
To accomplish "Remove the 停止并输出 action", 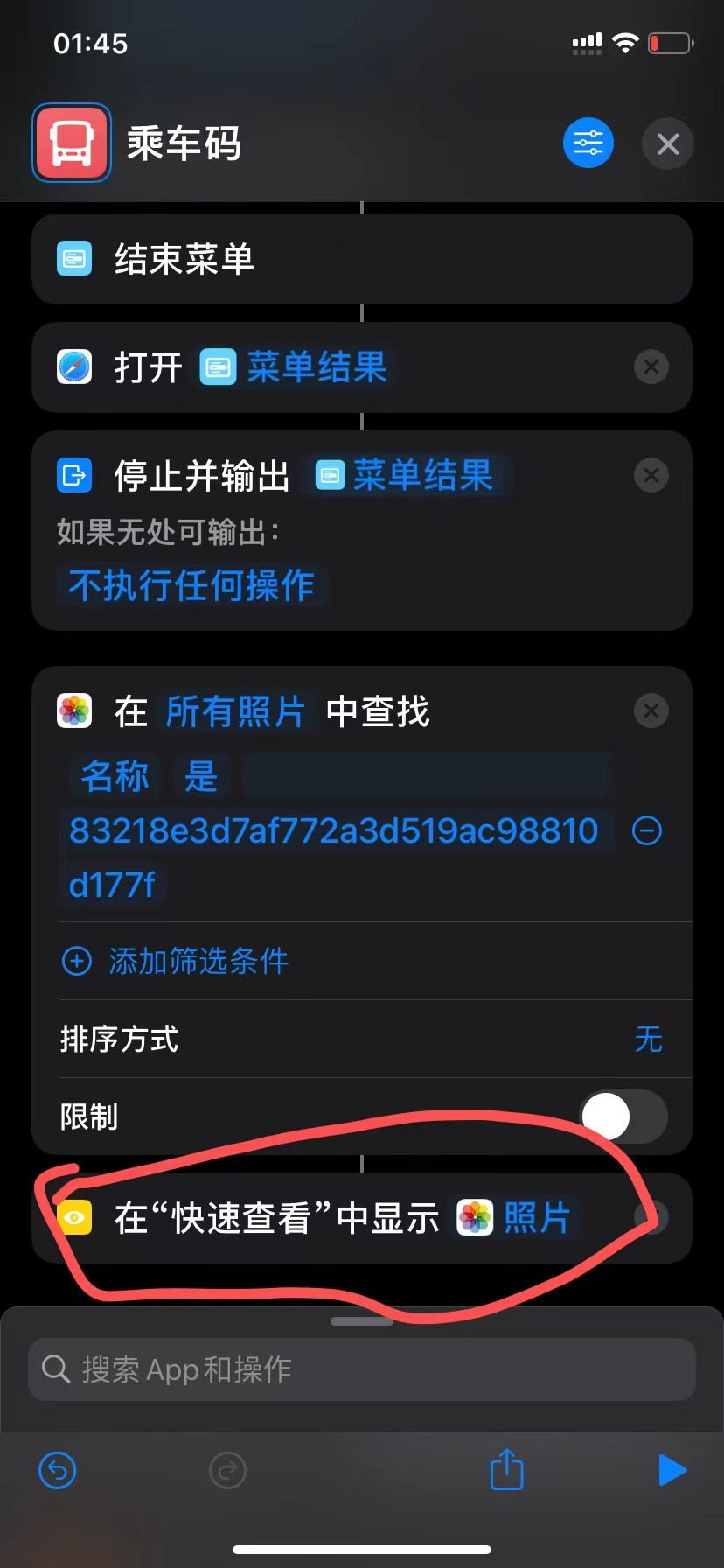I will [651, 475].
